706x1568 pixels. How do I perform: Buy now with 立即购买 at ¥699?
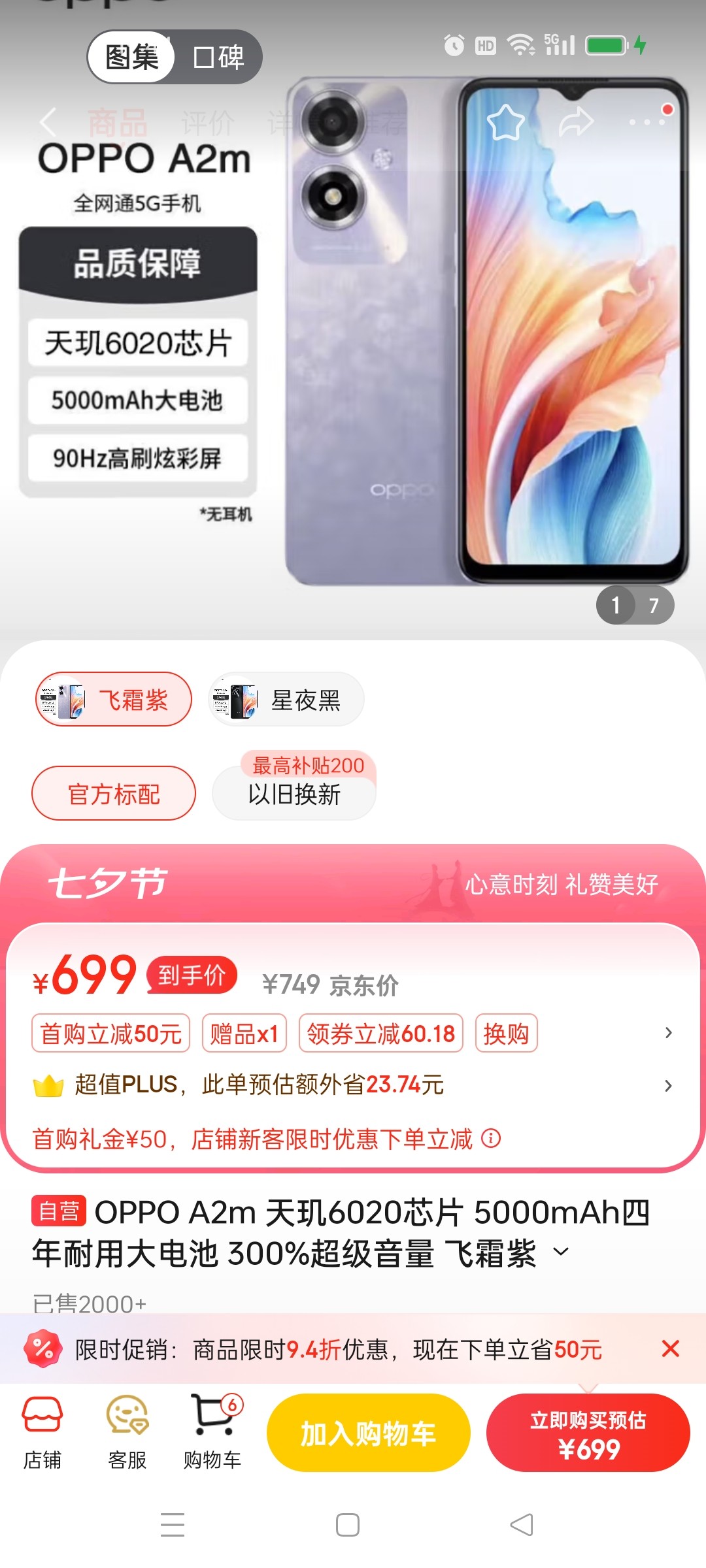click(588, 1433)
